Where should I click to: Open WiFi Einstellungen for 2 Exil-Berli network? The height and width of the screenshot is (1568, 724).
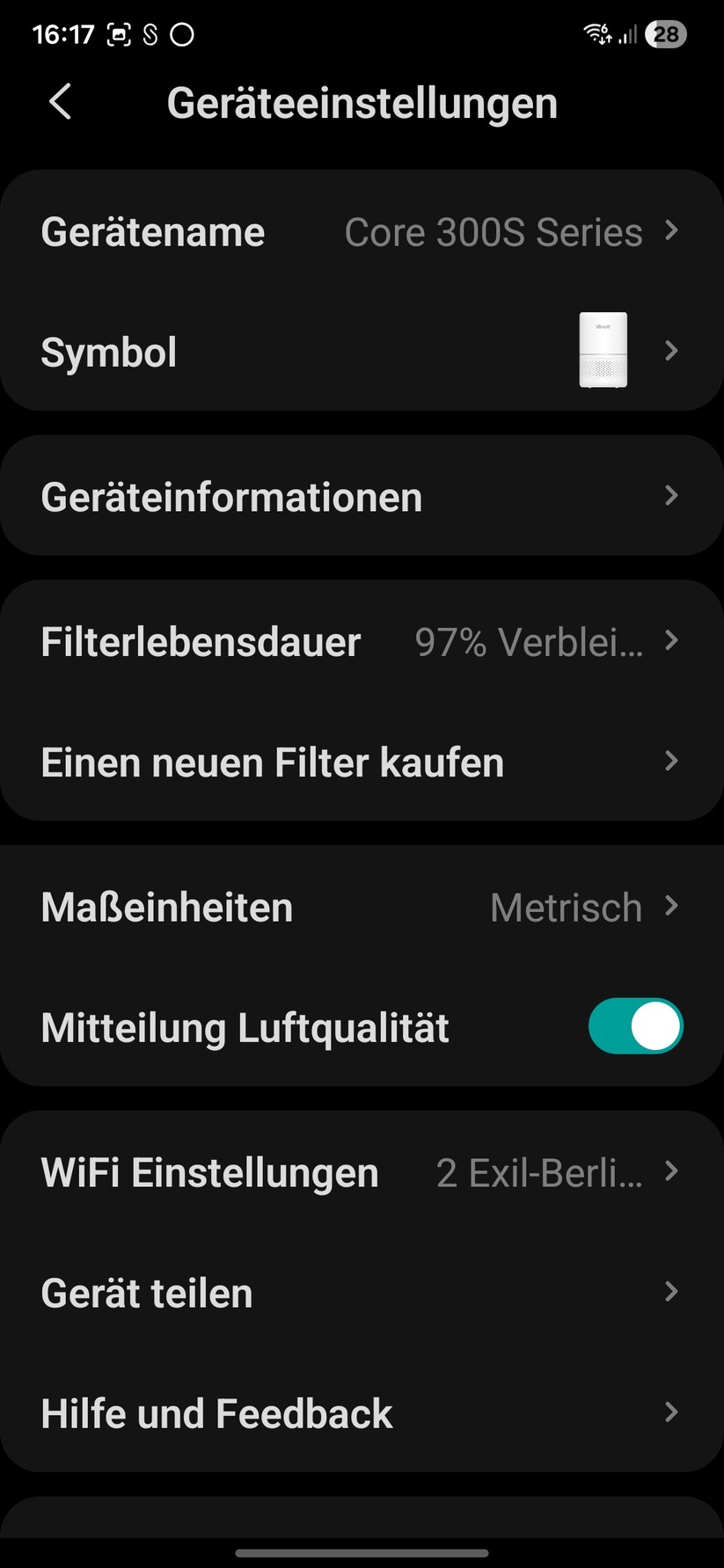(361, 1171)
